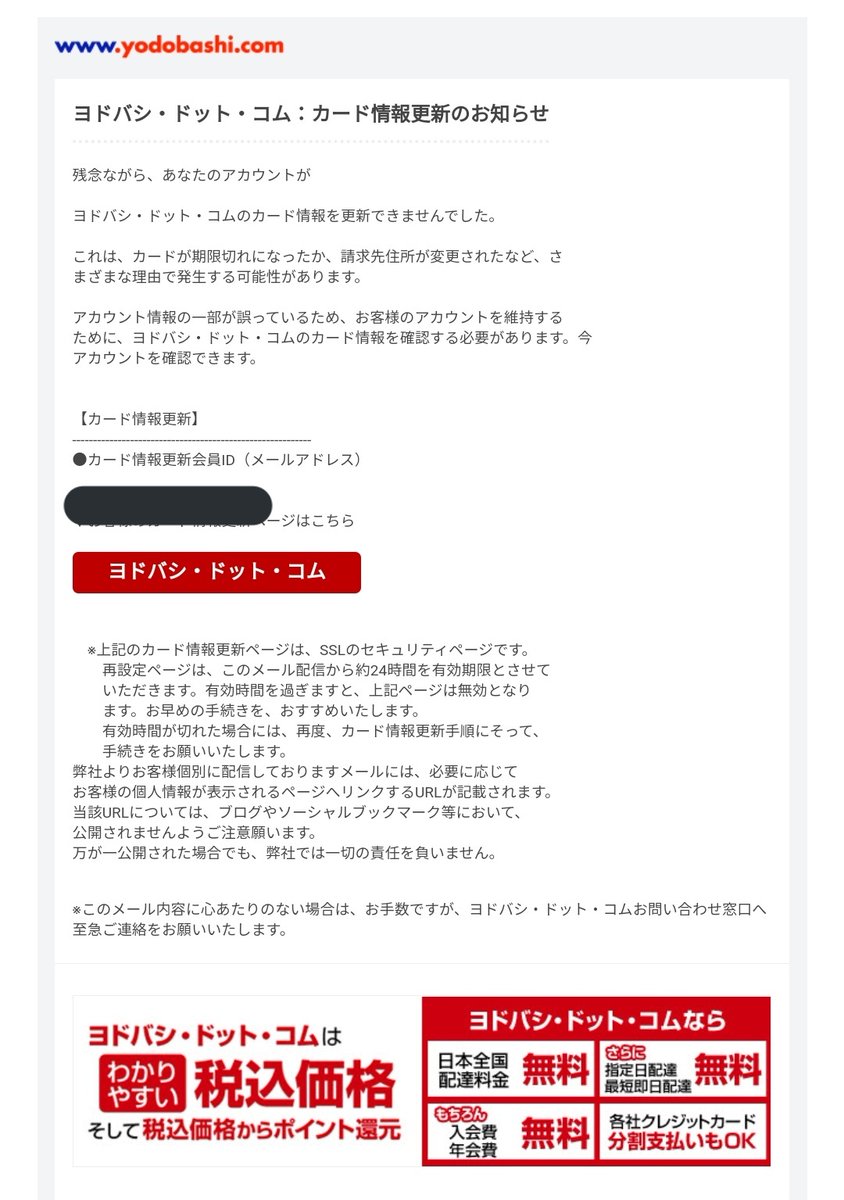
Task: Tap the red ヨドバシ・ドット・コム button
Action: (x=216, y=572)
